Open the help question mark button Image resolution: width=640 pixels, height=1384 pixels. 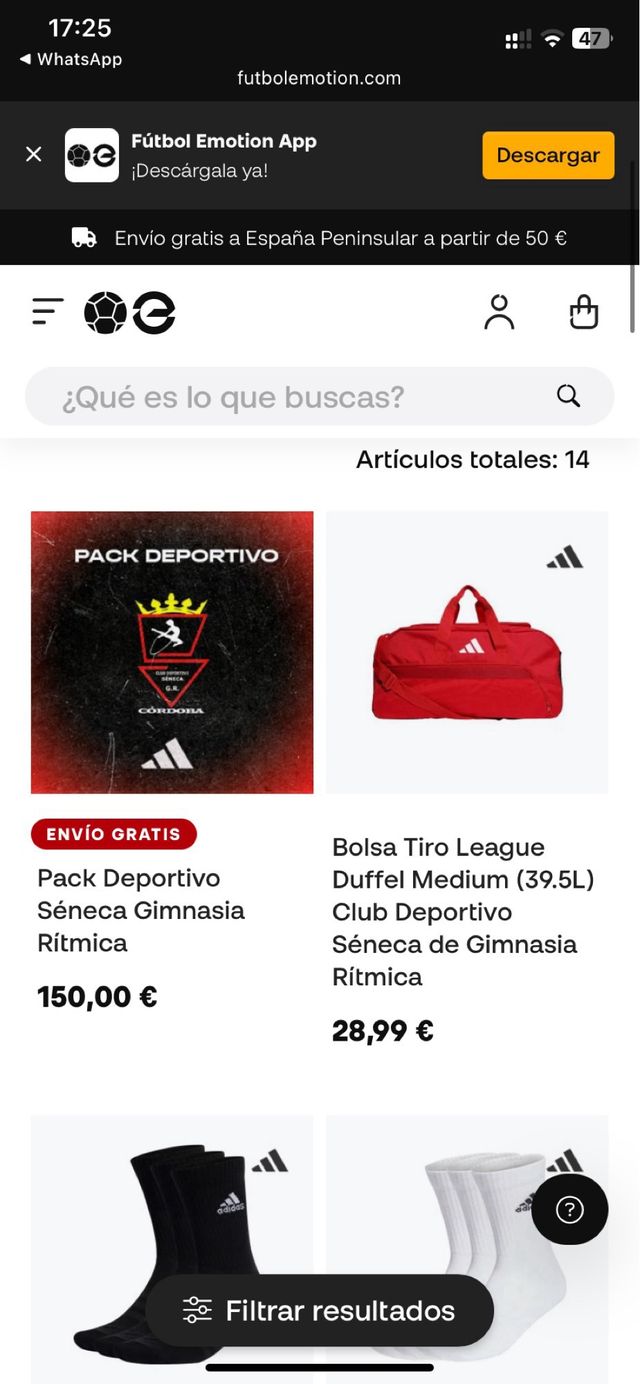(569, 1210)
